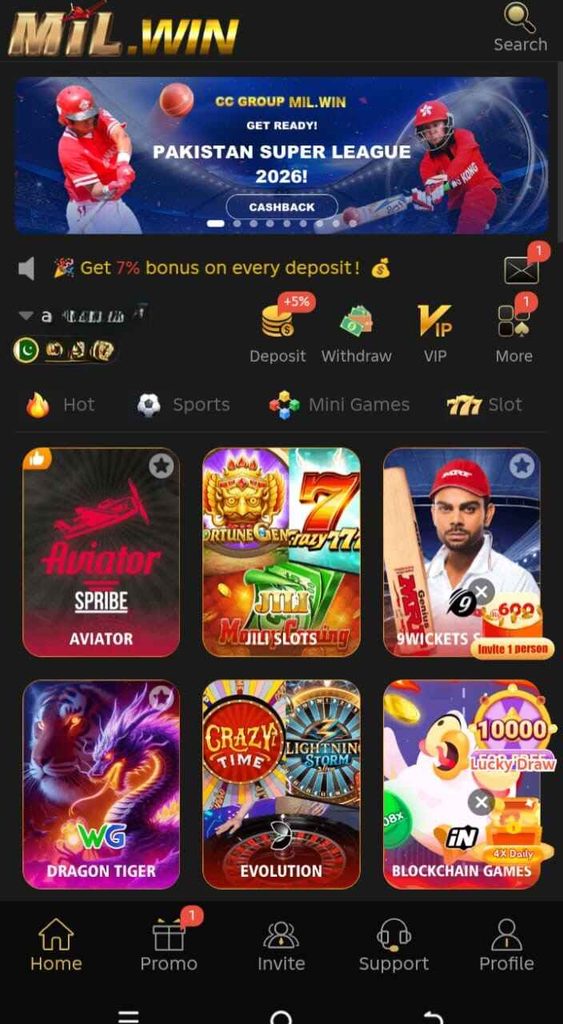The image size is (563, 1024).
Task: Open the Dragon Tiger game card
Action: (x=101, y=785)
